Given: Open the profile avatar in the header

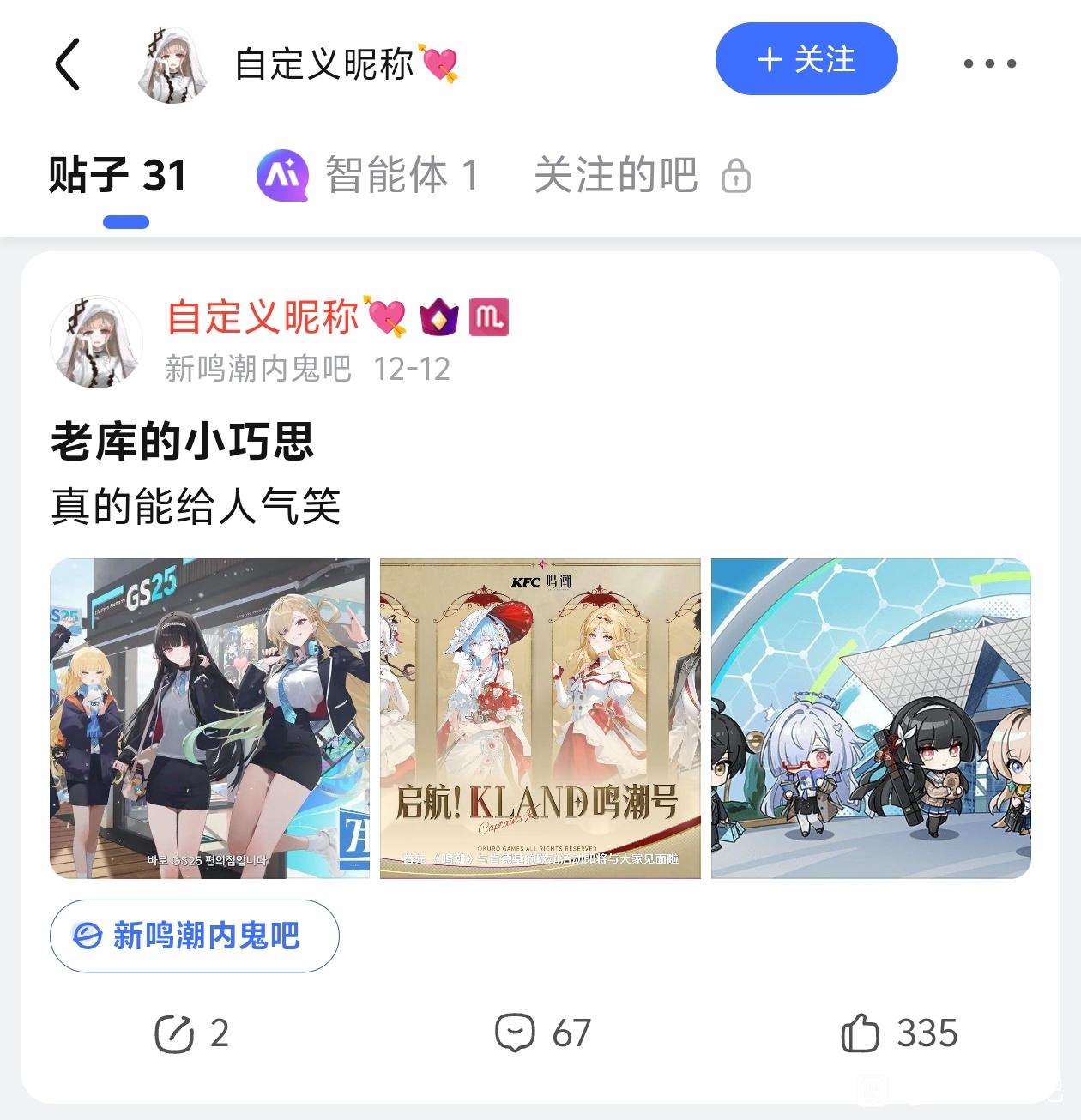Looking at the screenshot, I should [174, 63].
